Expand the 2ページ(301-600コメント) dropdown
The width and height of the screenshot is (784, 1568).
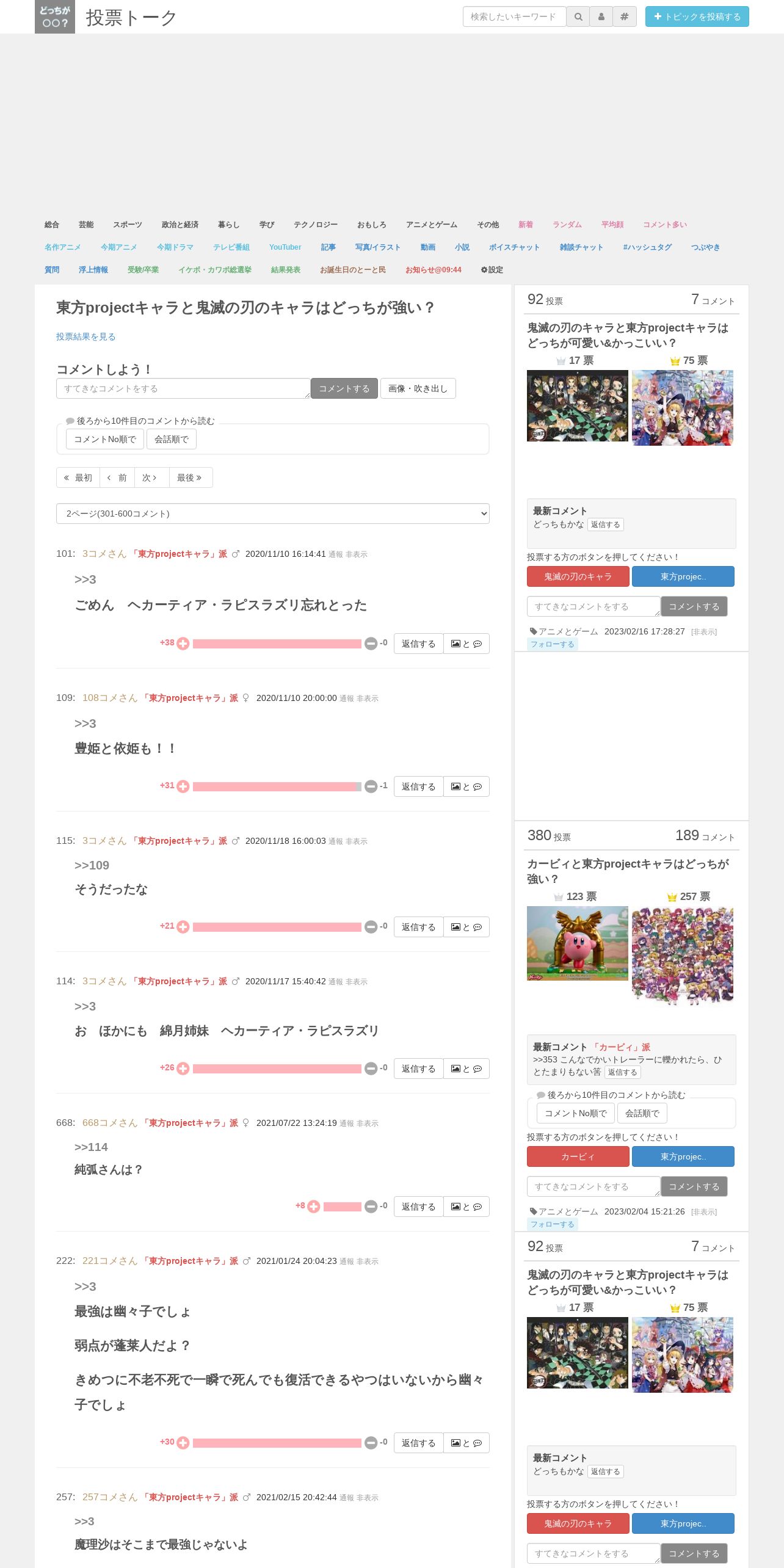[x=272, y=514]
